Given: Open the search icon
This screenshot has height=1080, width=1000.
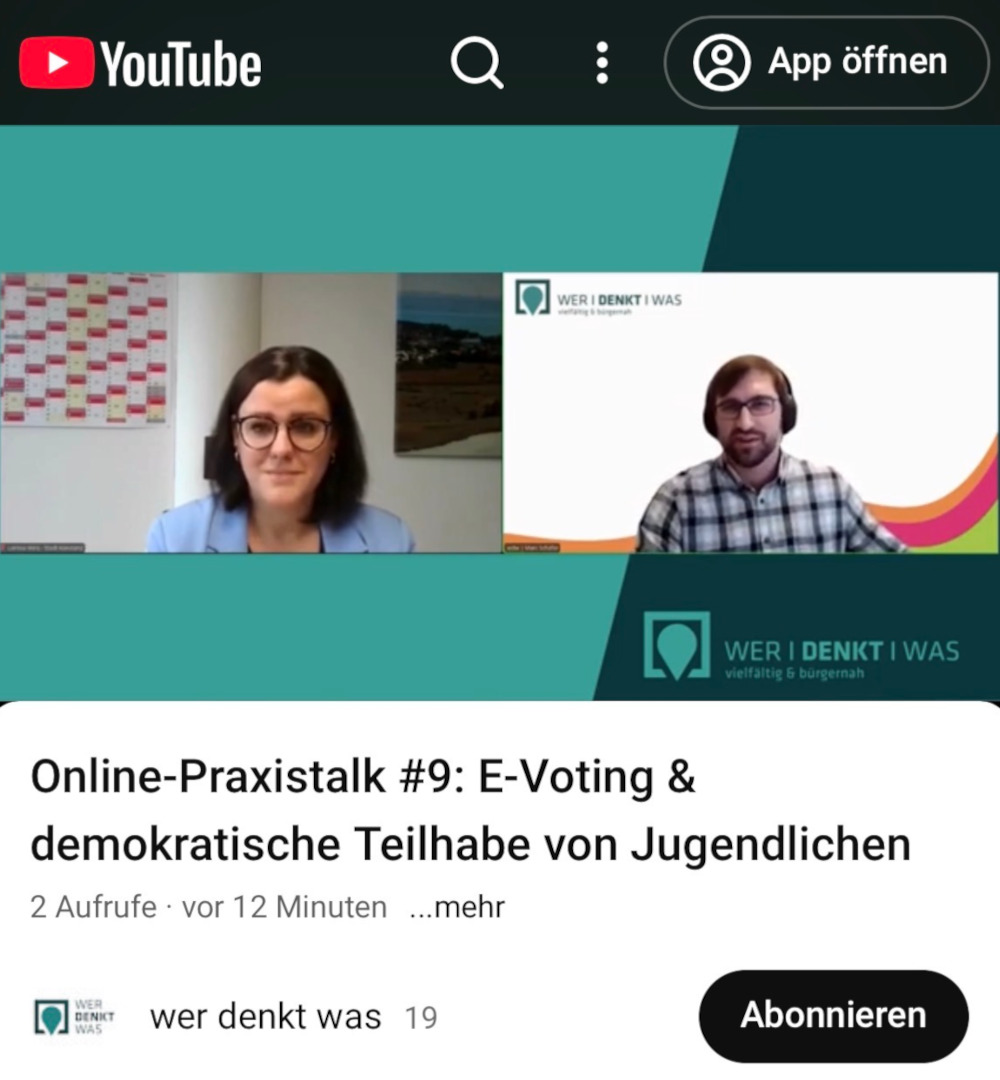Looking at the screenshot, I should pos(477,63).
